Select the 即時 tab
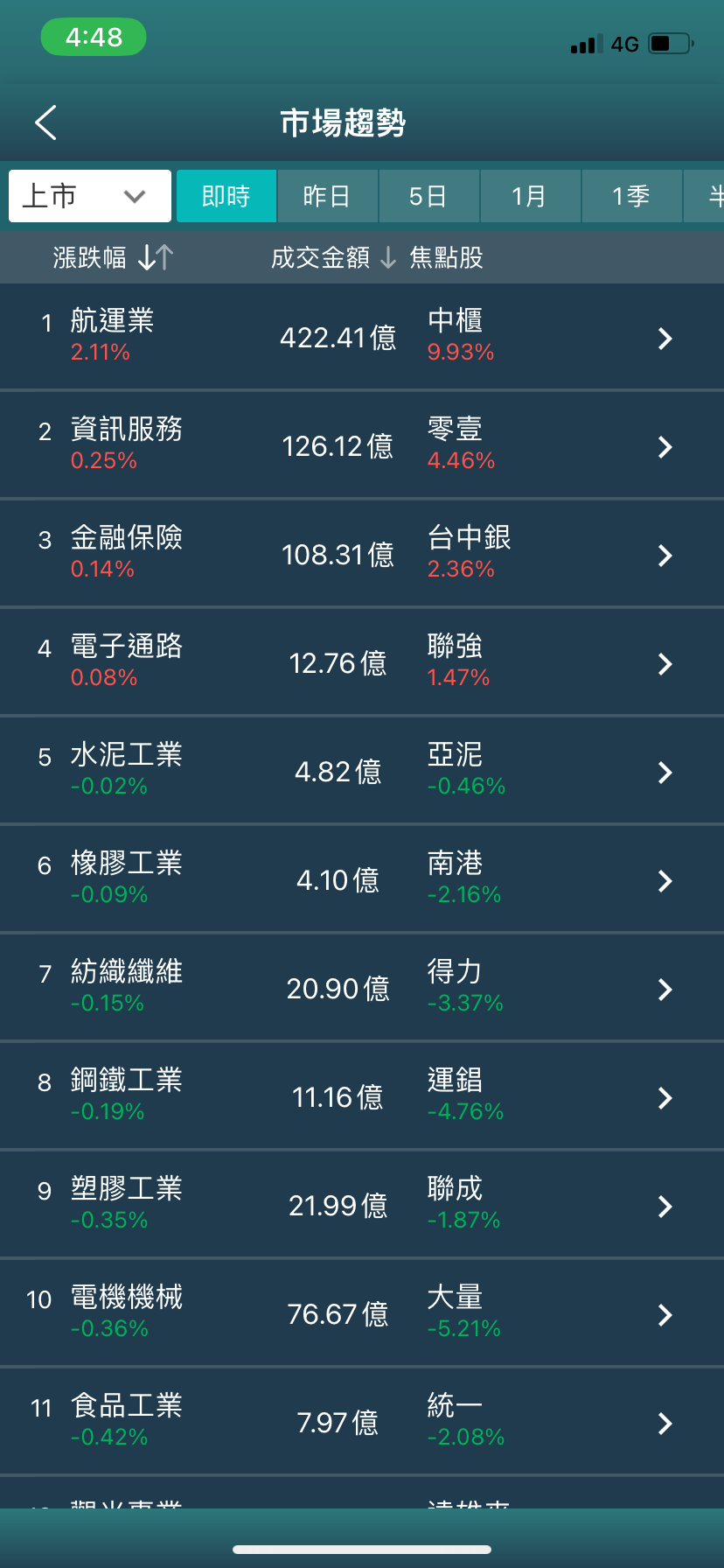Viewport: 724px width, 1568px height. (226, 196)
